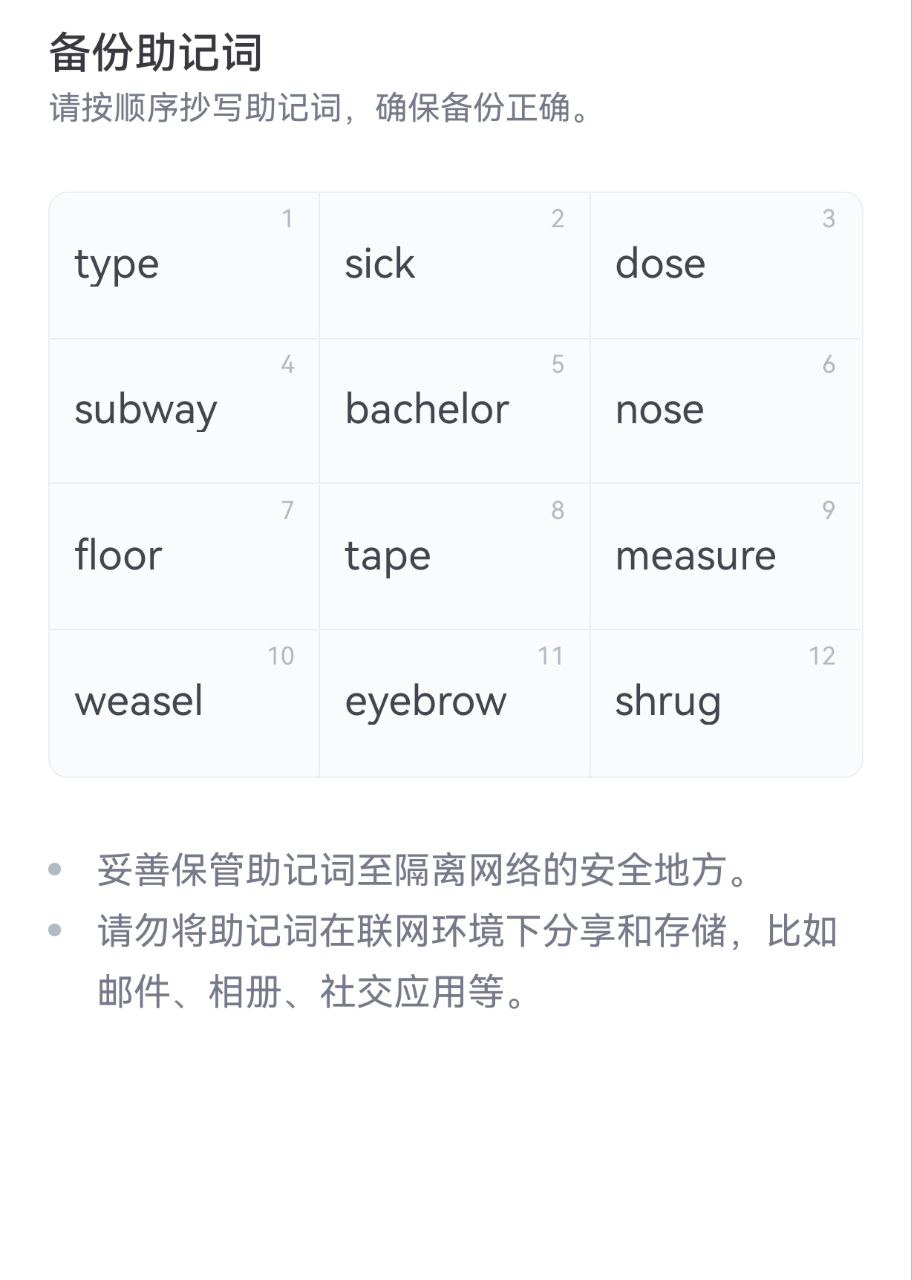The height and width of the screenshot is (1280, 912).
Task: Select the word "type" numbered 1
Action: (117, 264)
